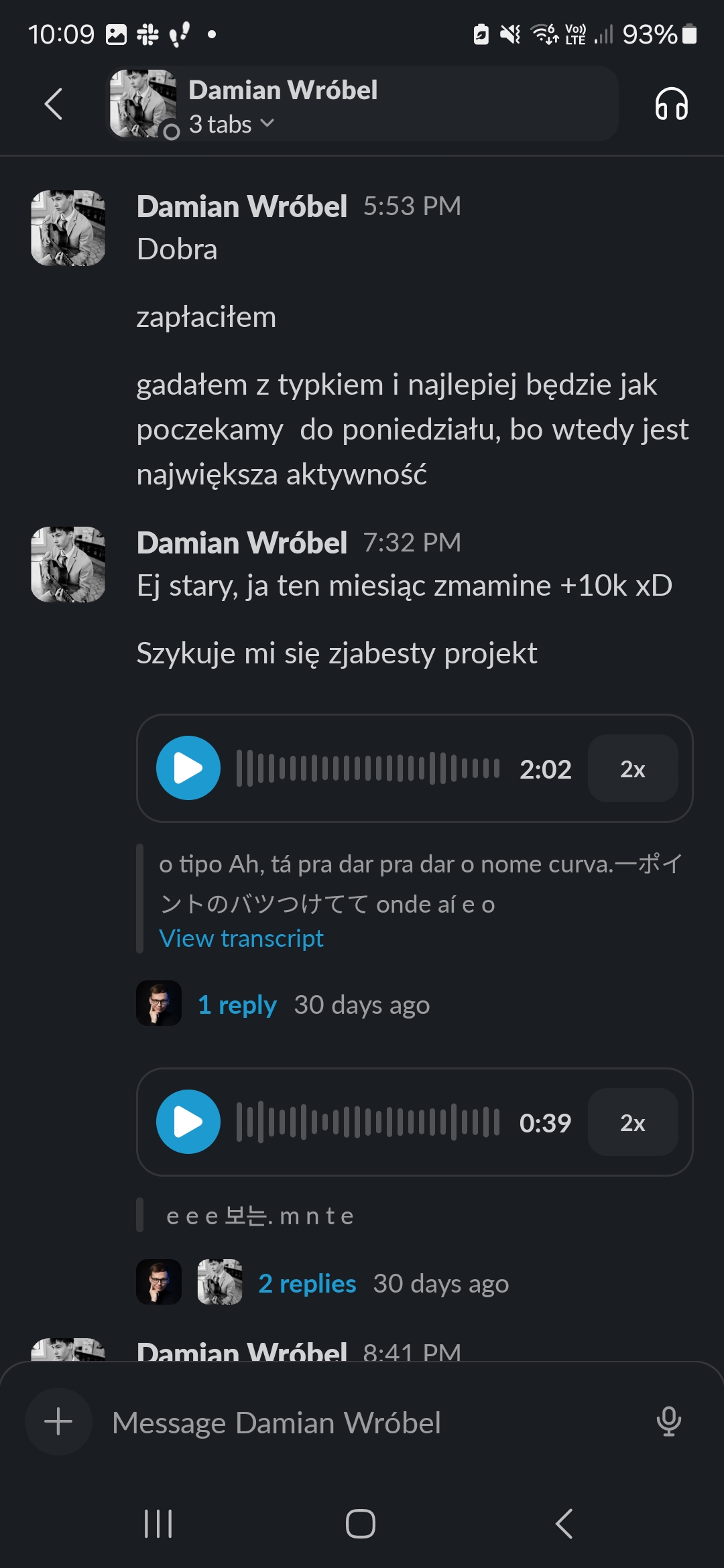The width and height of the screenshot is (724, 1568).
Task: Play the 0:39 voice message
Action: tap(188, 1122)
